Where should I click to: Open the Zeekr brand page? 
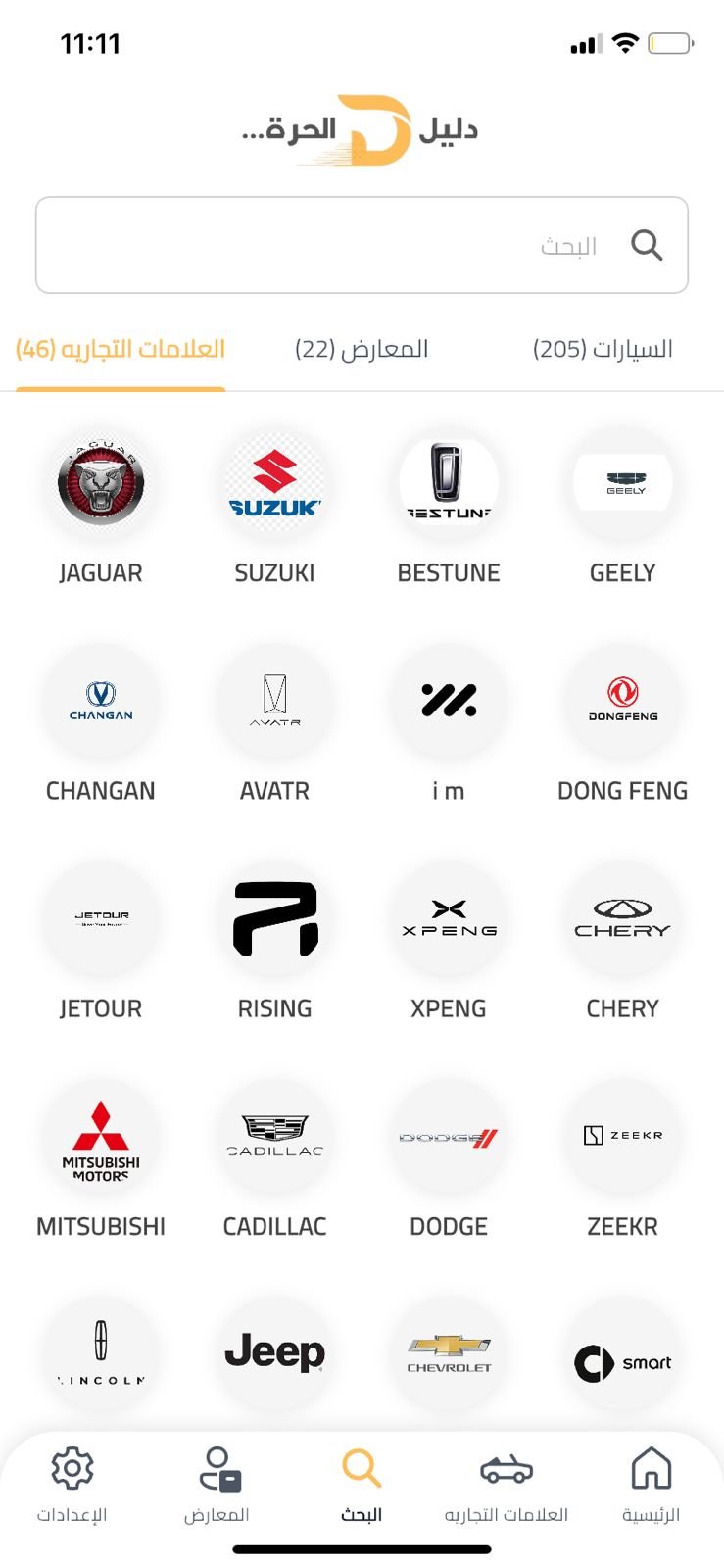pos(622,1137)
